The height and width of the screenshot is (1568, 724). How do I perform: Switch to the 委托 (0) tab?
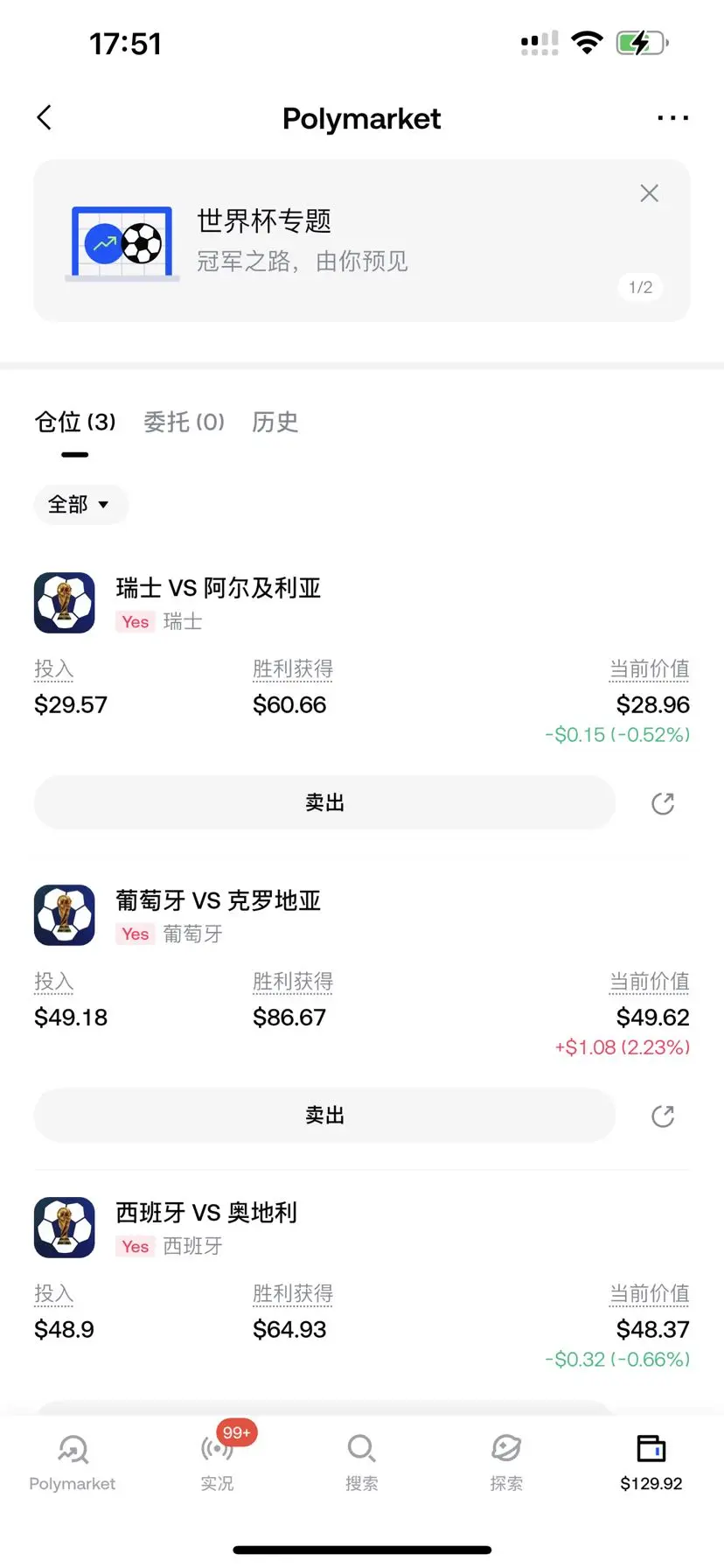[x=184, y=422]
